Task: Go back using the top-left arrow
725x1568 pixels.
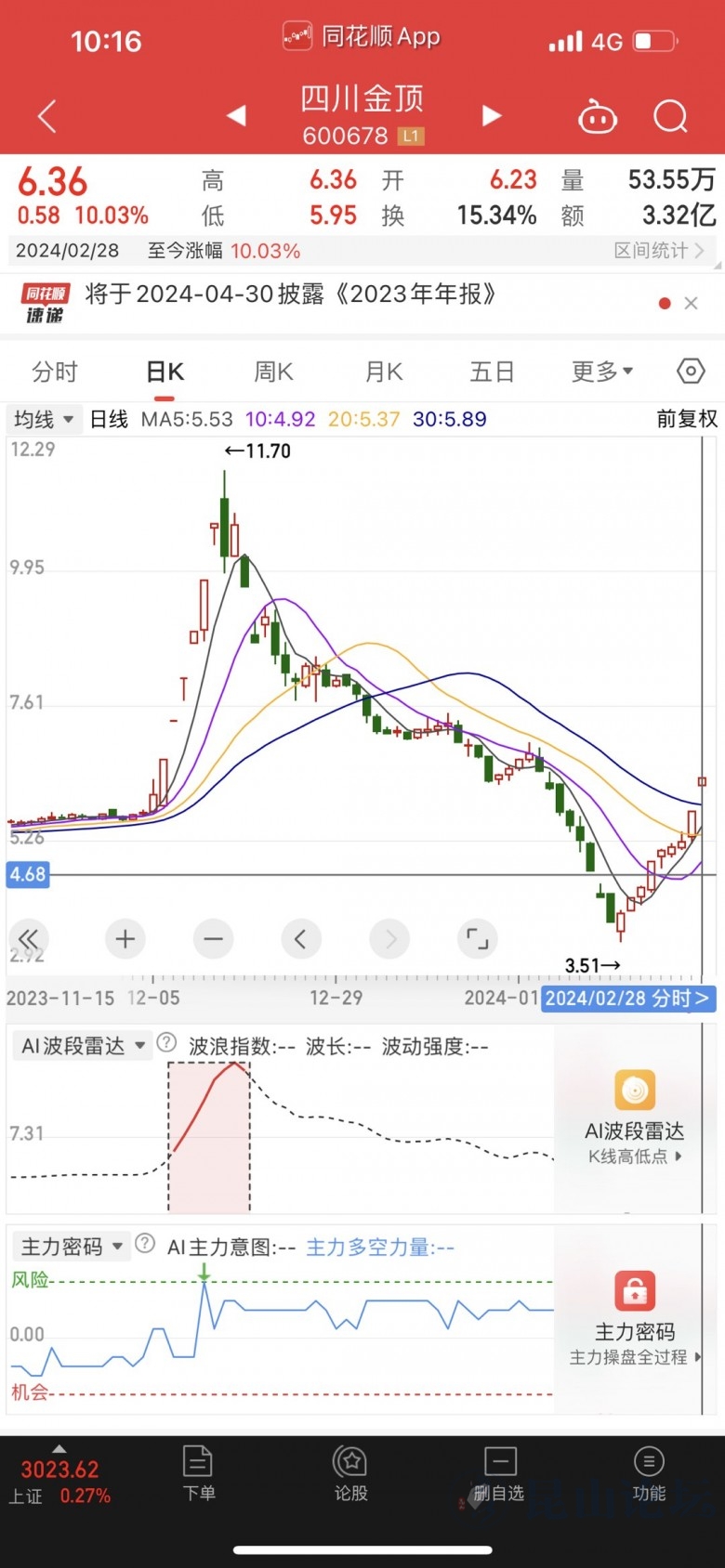Action: [47, 116]
